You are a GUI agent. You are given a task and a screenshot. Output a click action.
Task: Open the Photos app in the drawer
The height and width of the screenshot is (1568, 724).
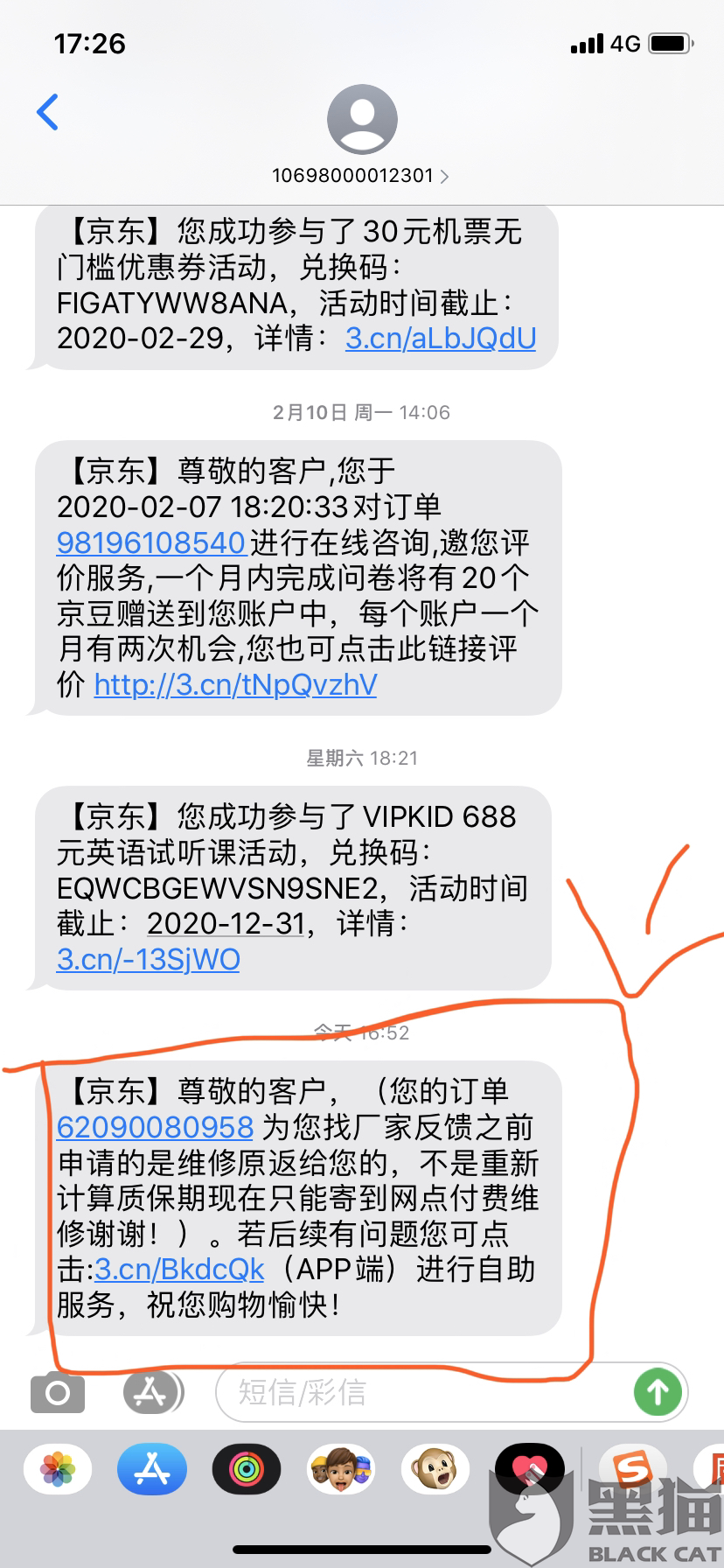point(58,1468)
